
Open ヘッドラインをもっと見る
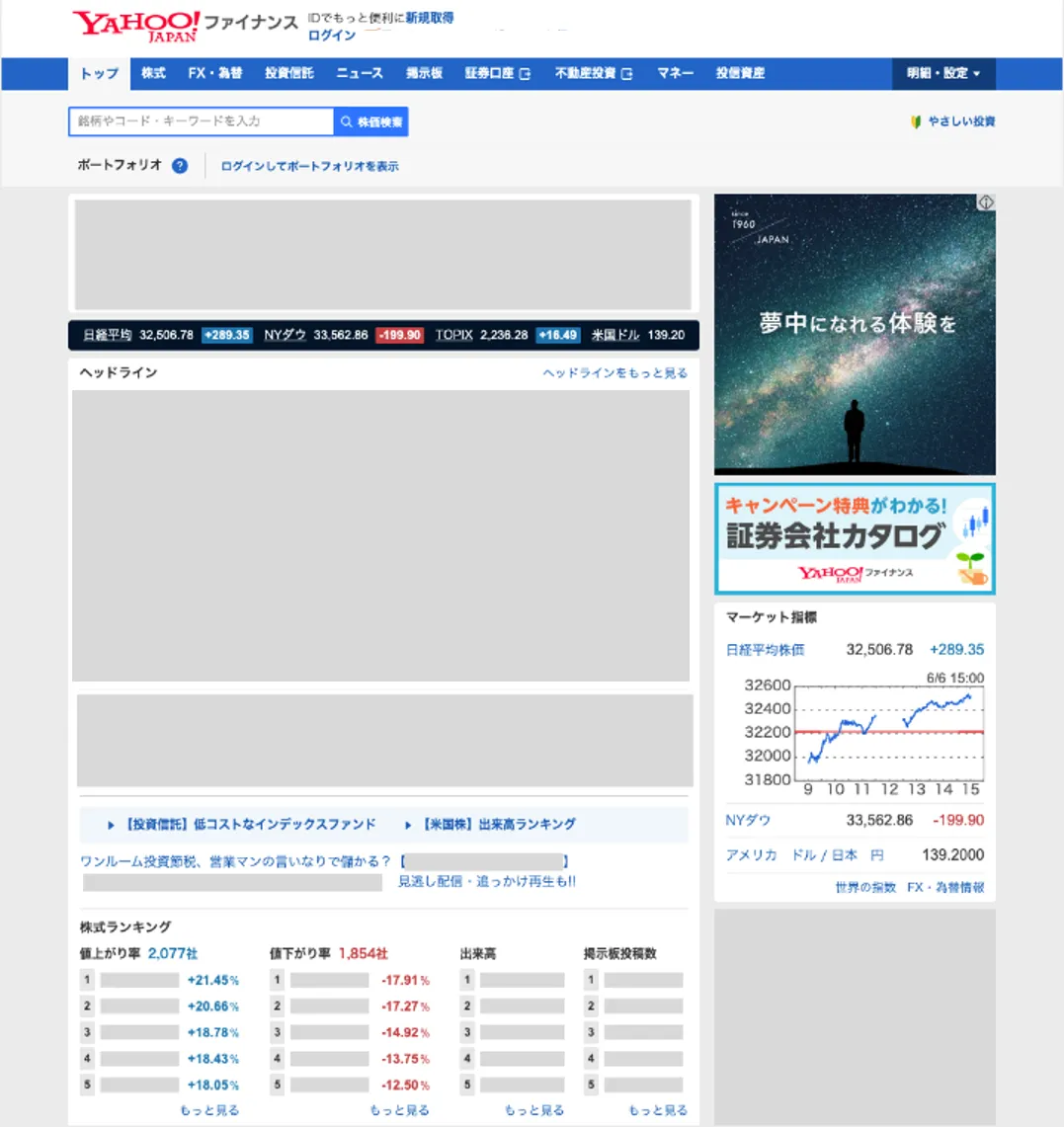tap(614, 373)
